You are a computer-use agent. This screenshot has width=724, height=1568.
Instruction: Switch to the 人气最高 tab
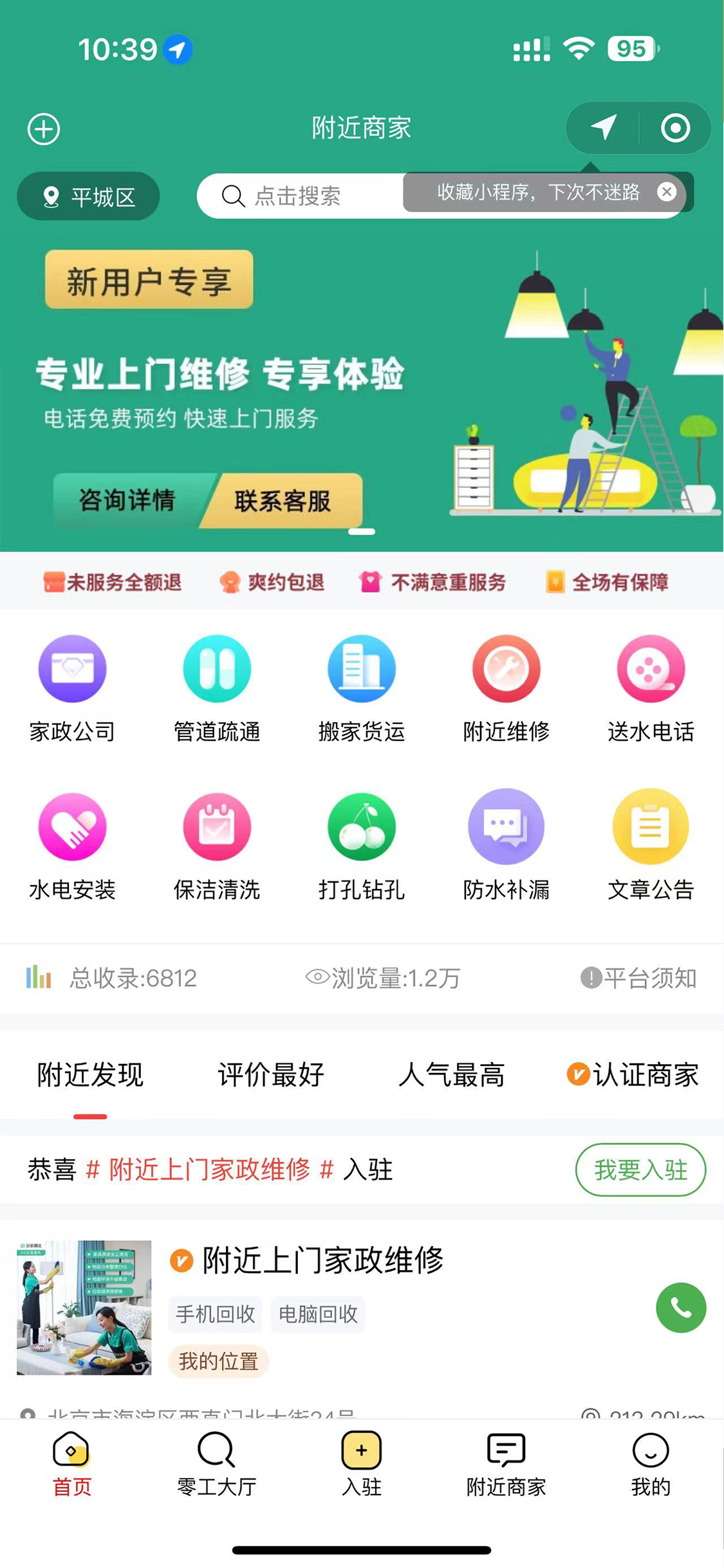(451, 1075)
